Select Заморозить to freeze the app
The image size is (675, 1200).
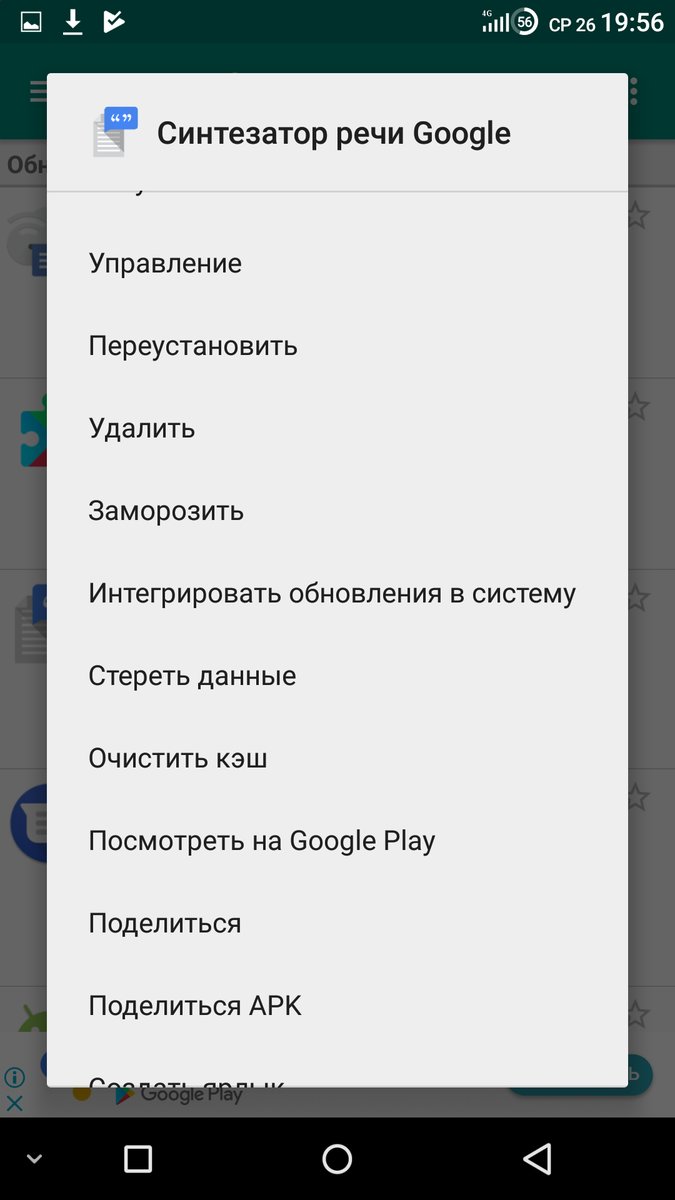coord(166,511)
